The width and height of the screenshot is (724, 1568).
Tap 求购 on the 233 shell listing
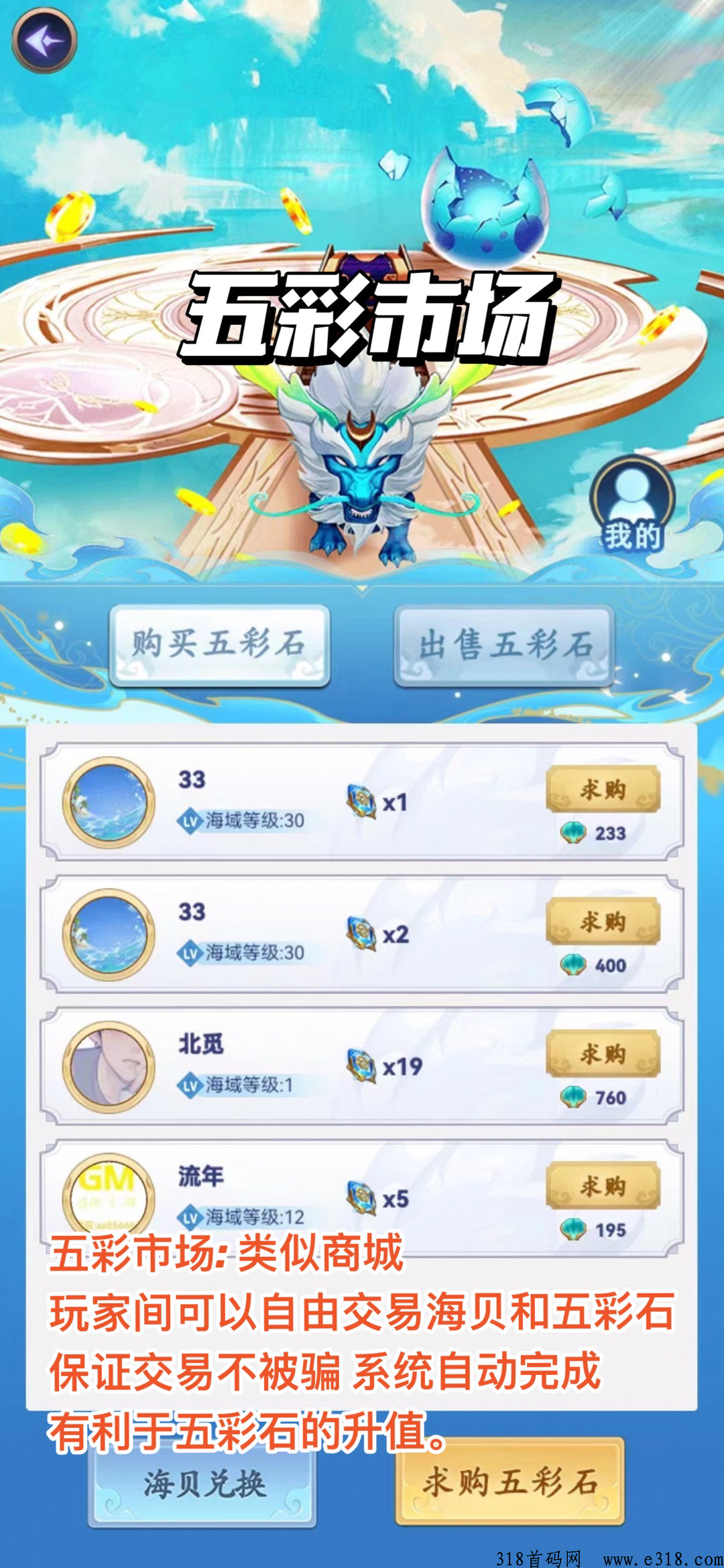click(603, 789)
